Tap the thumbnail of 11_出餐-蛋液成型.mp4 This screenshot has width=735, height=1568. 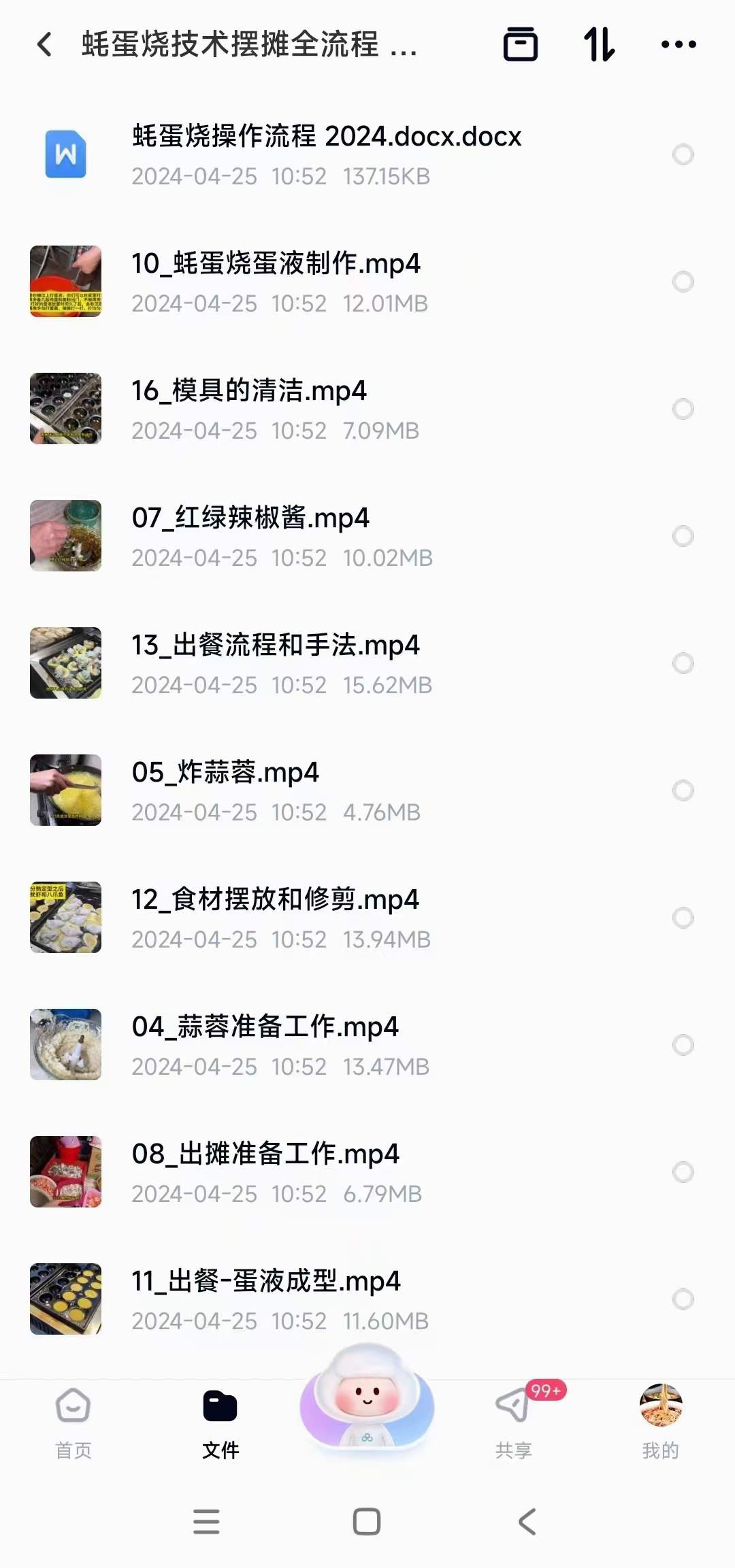click(x=65, y=1299)
